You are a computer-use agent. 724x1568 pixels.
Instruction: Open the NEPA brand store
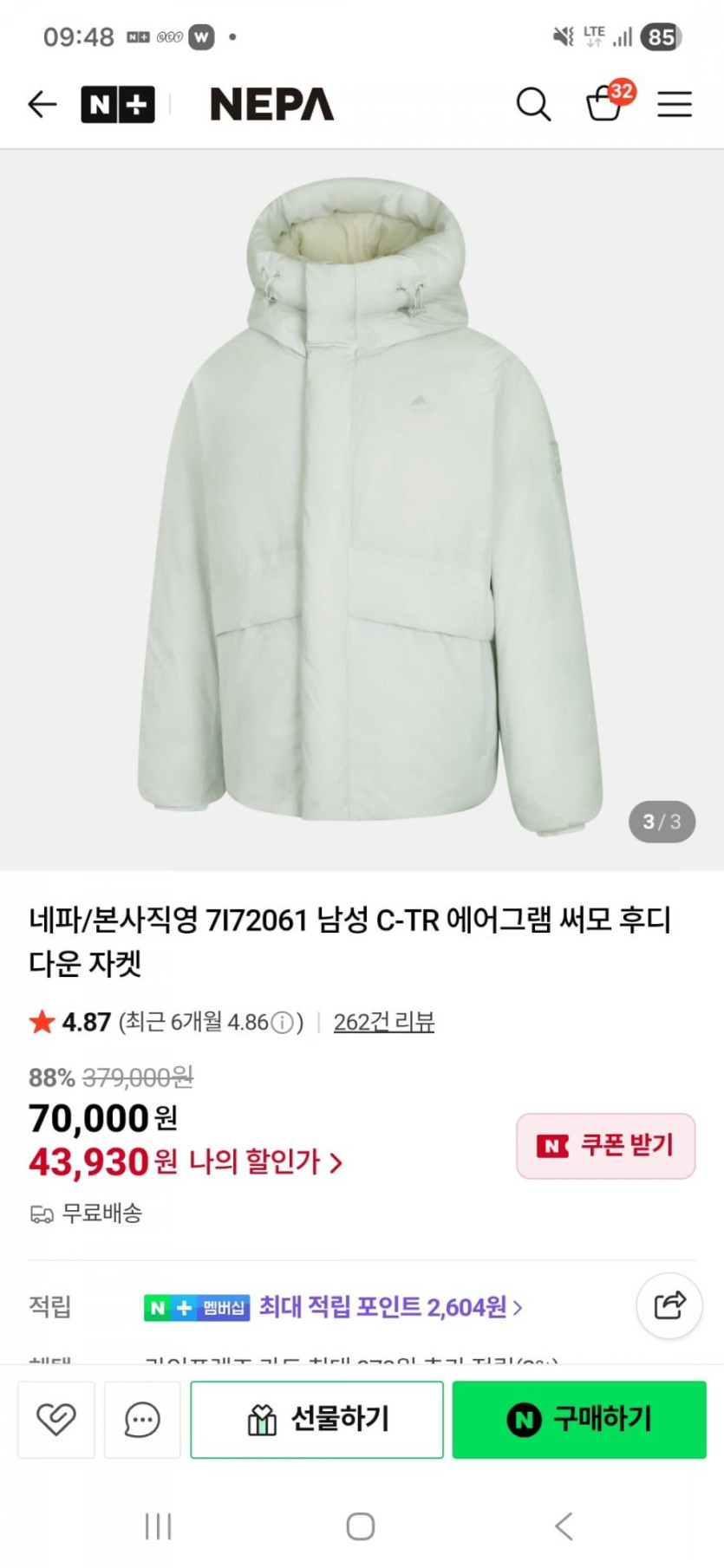(271, 105)
